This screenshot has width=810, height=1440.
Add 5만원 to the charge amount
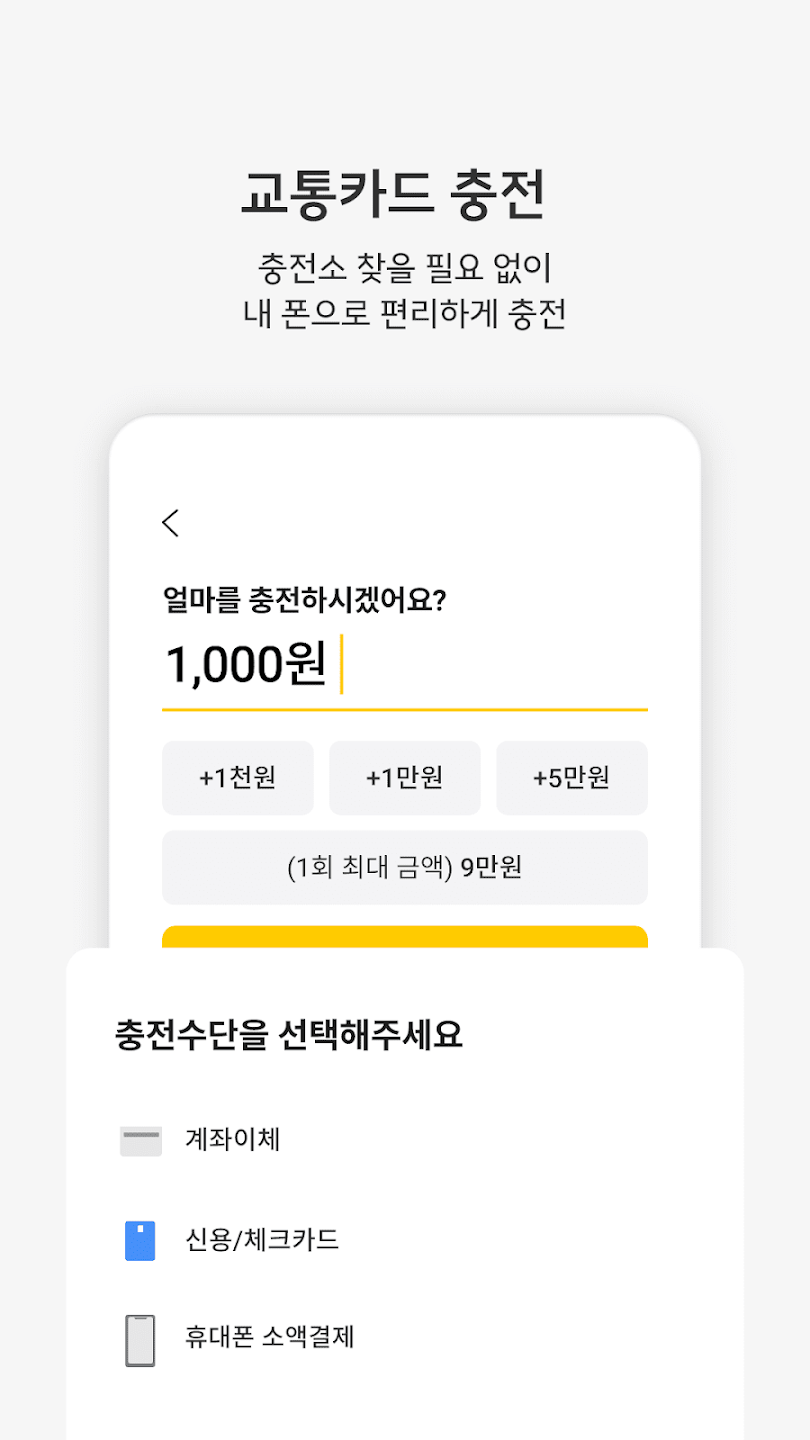(571, 778)
